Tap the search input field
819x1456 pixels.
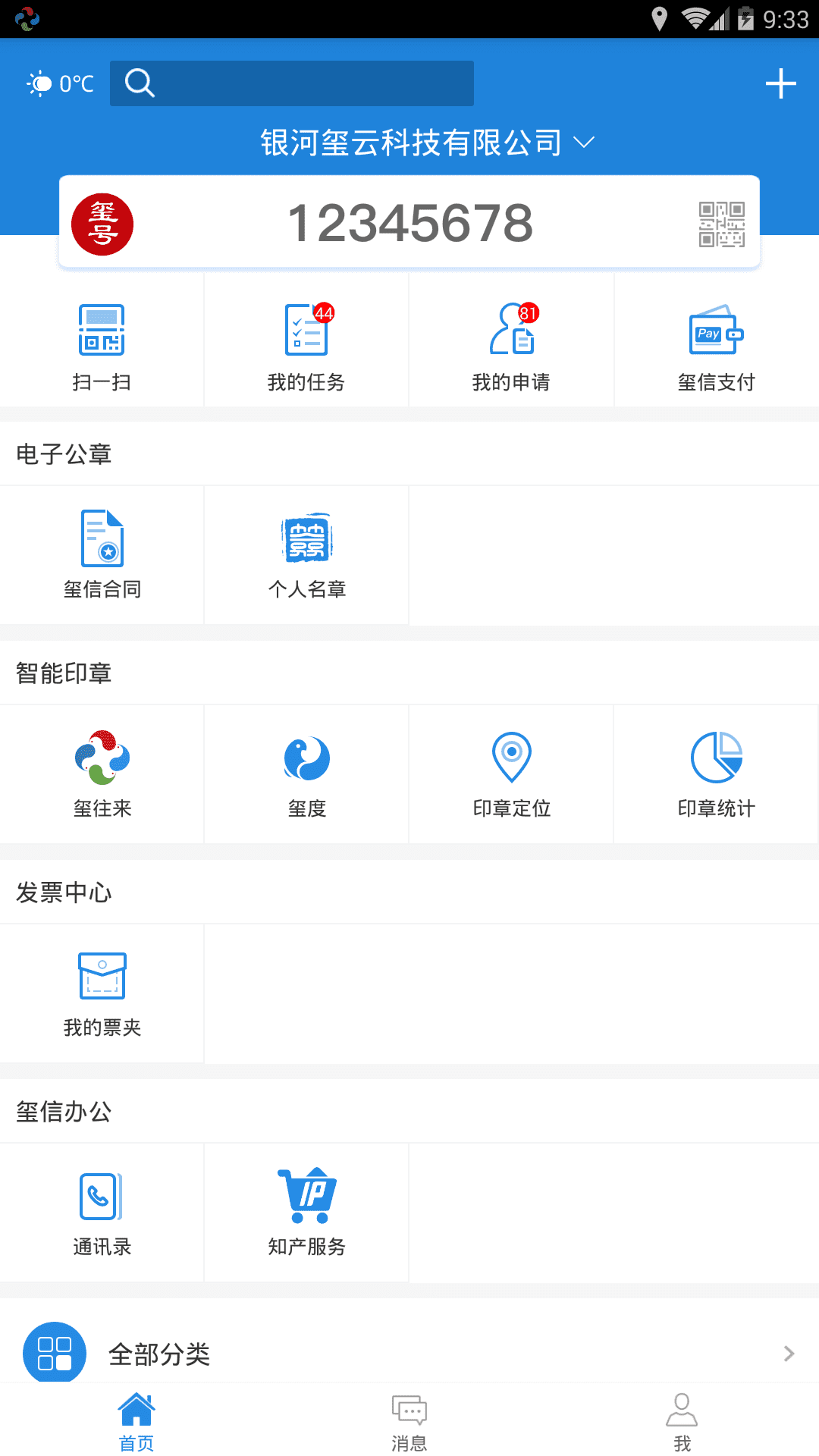pyautogui.click(x=292, y=83)
